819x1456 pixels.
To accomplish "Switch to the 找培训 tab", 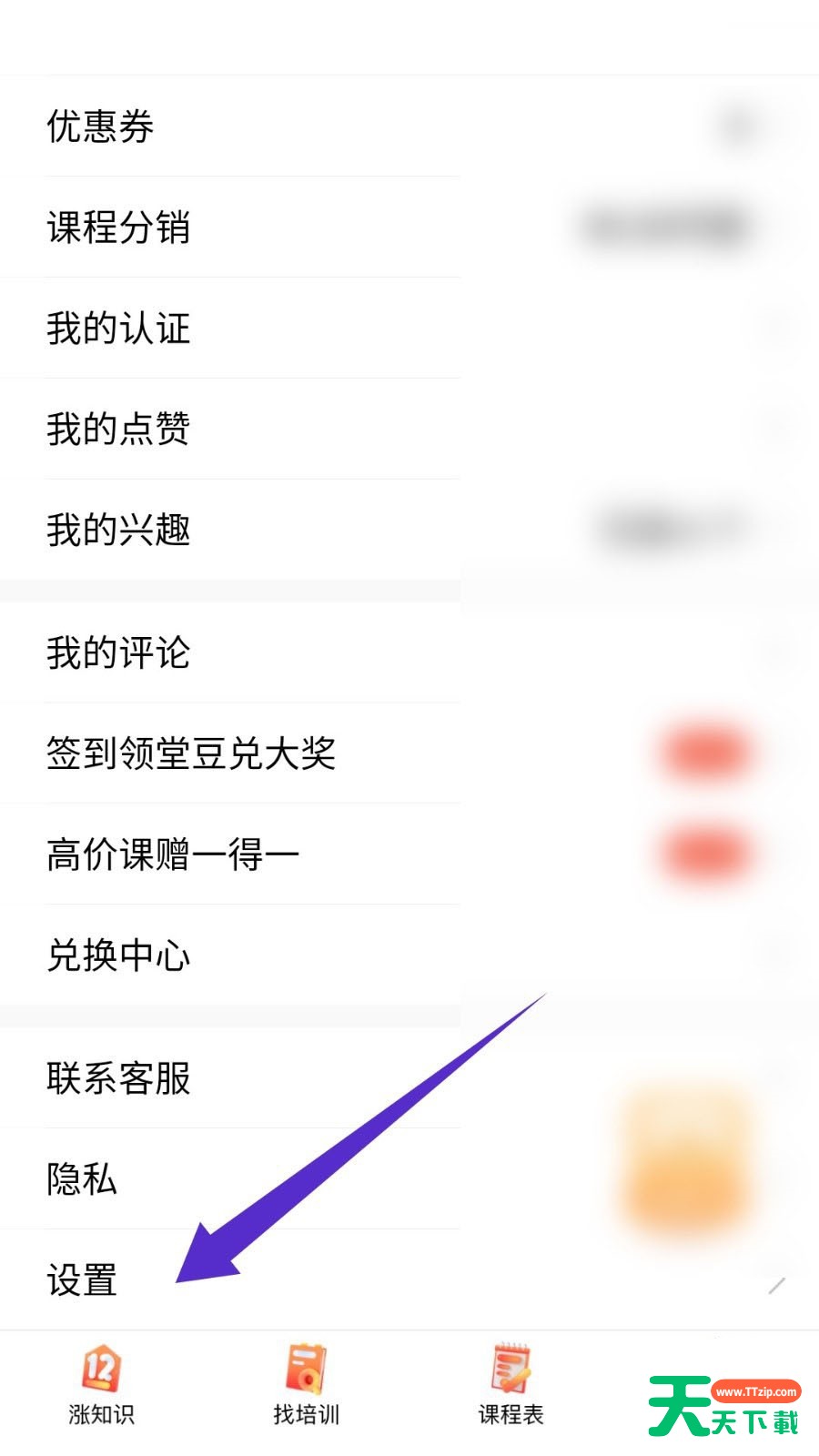I will click(x=307, y=1385).
